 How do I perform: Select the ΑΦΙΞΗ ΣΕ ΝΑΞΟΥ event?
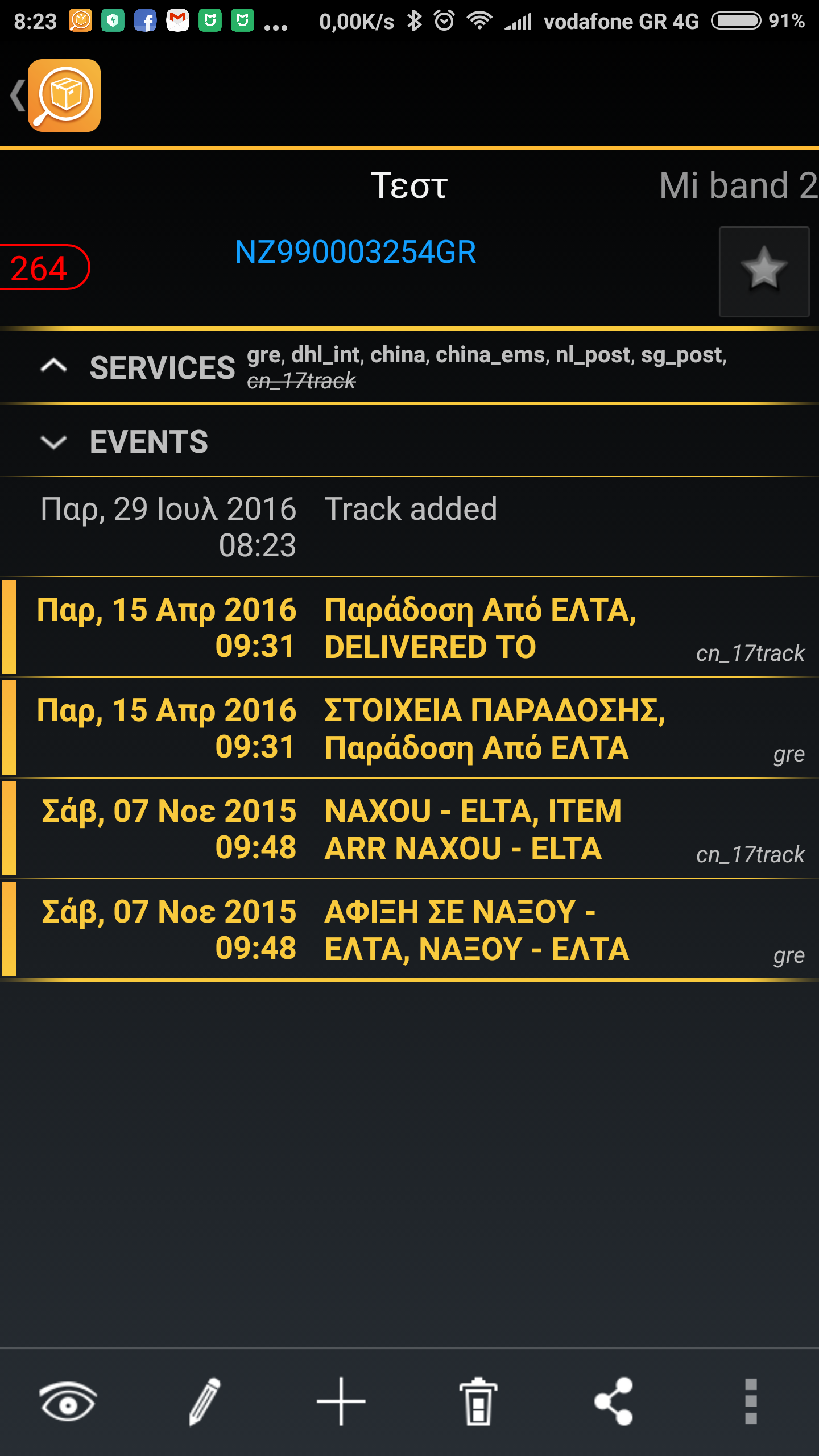[409, 930]
